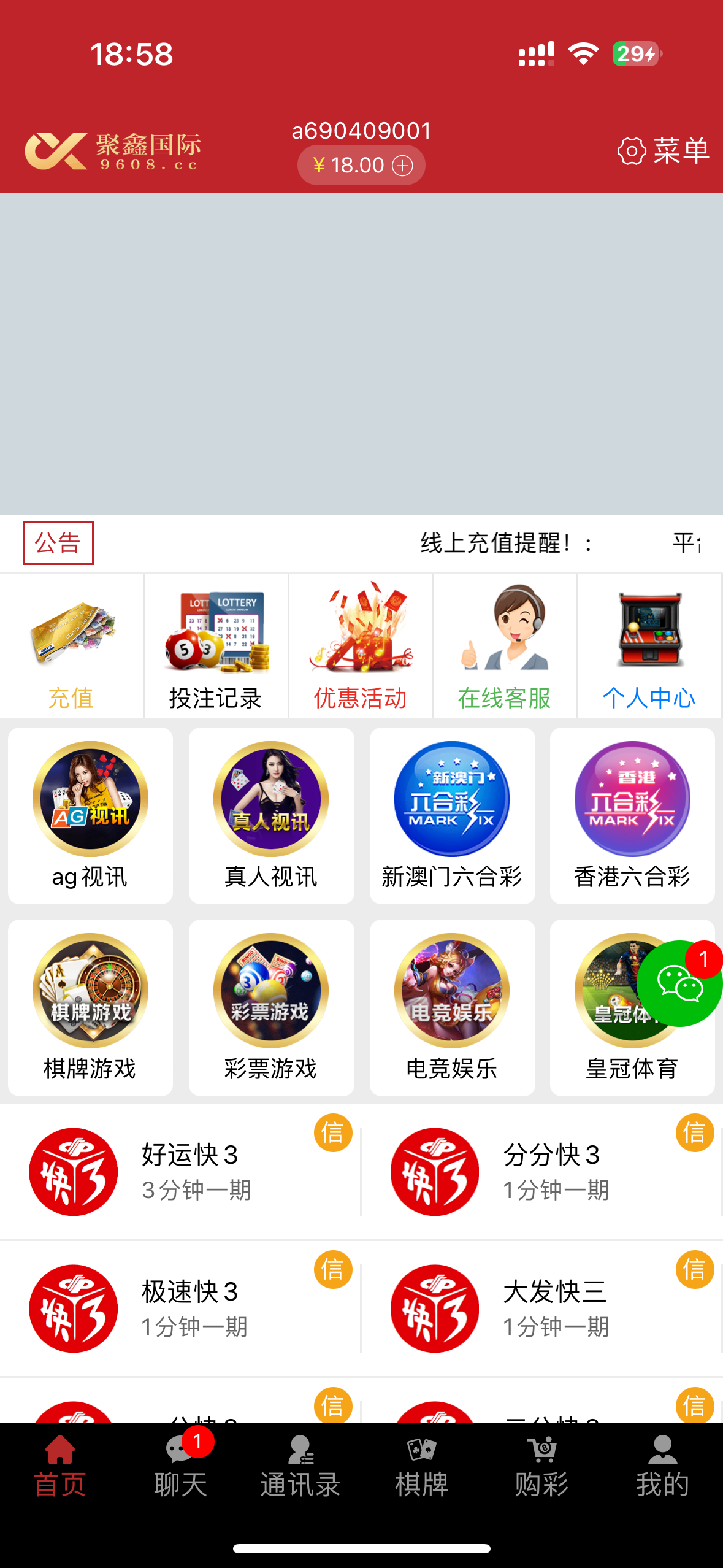View 投注记录 betting records

tap(216, 647)
